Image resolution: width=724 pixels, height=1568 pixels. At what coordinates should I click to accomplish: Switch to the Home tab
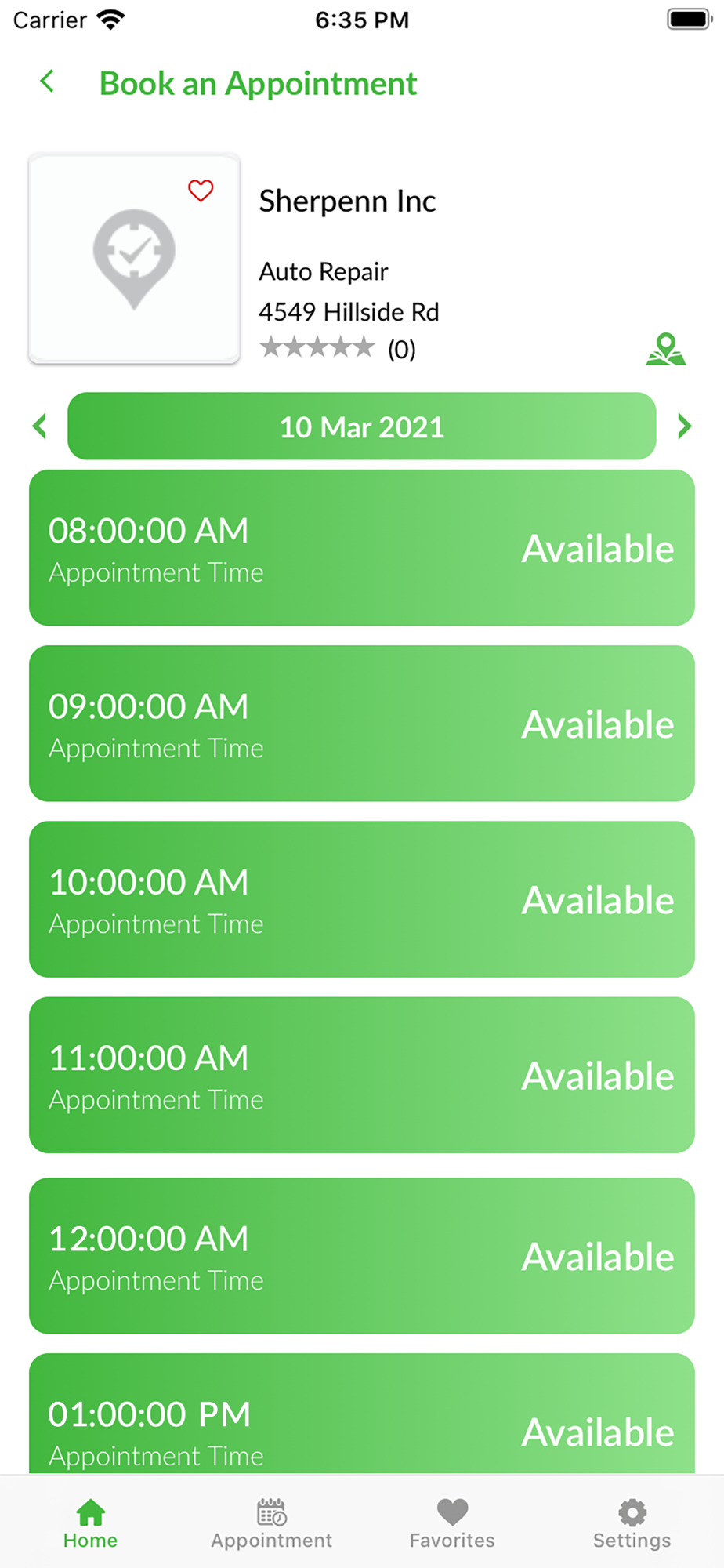pyautogui.click(x=90, y=1523)
